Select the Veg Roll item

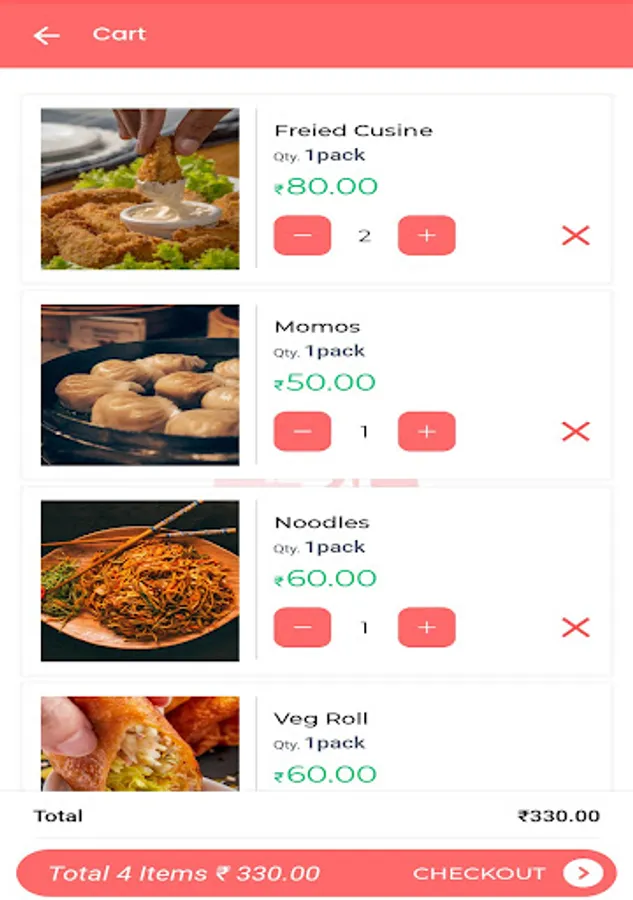(320, 719)
